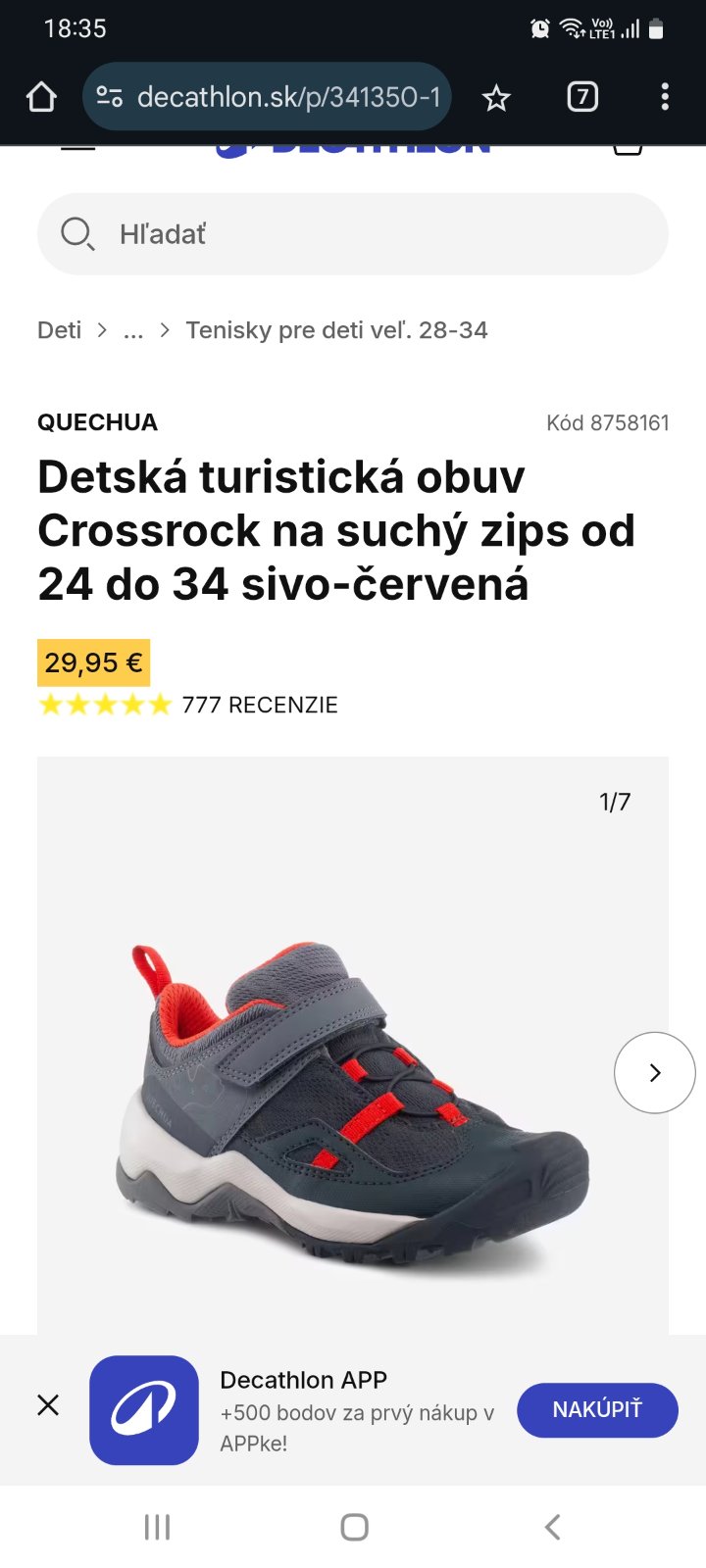View the 777 recenzie reviews

[x=259, y=705]
